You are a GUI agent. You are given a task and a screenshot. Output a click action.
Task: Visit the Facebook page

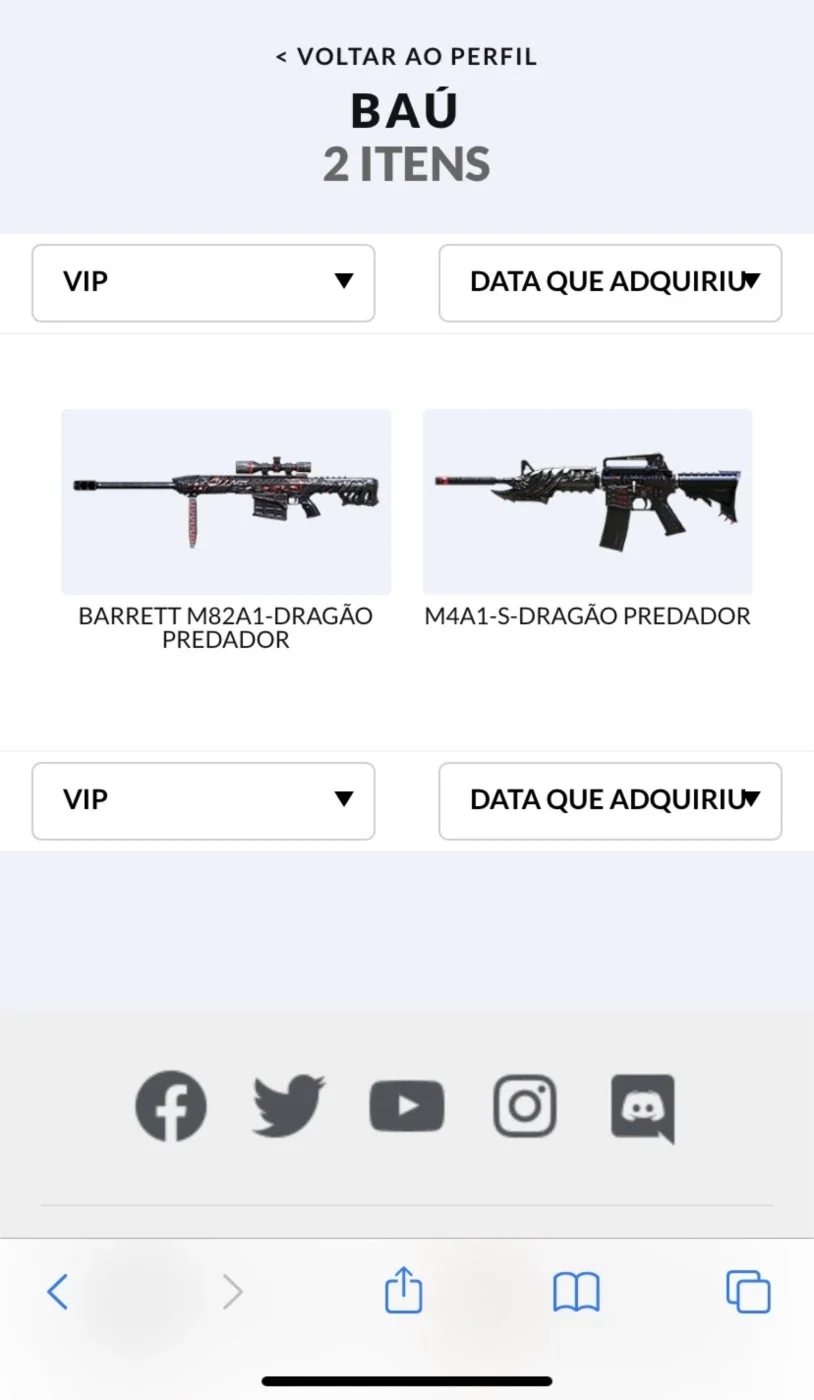coord(171,1106)
